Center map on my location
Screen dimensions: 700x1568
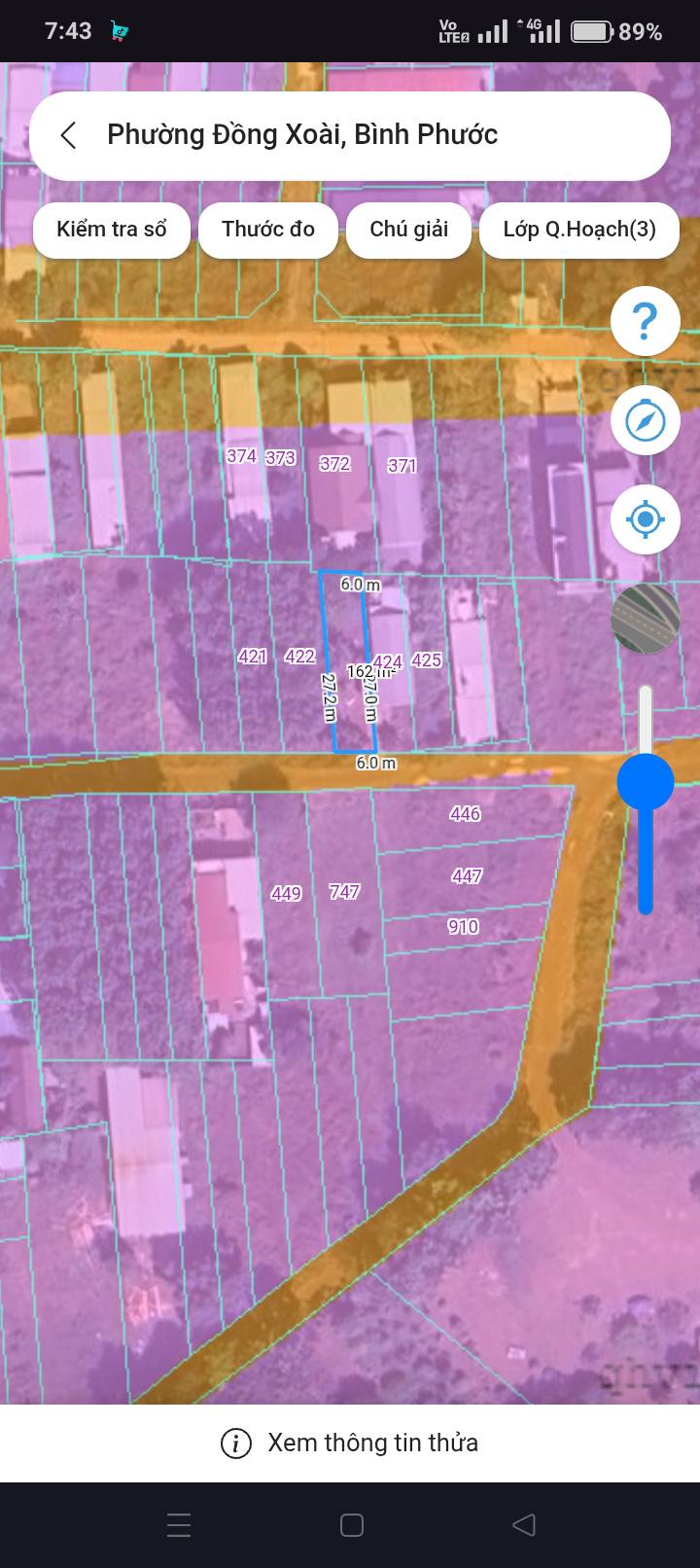(645, 519)
